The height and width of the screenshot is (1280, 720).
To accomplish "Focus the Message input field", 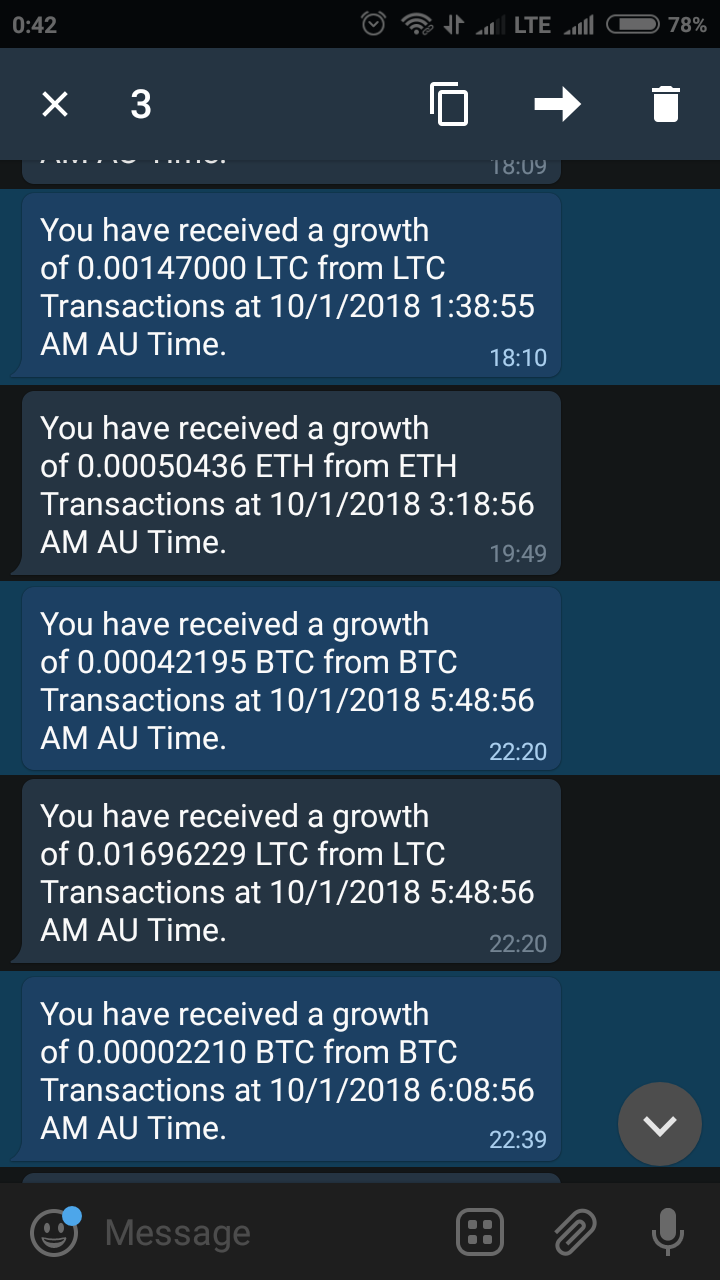I will click(270, 1232).
